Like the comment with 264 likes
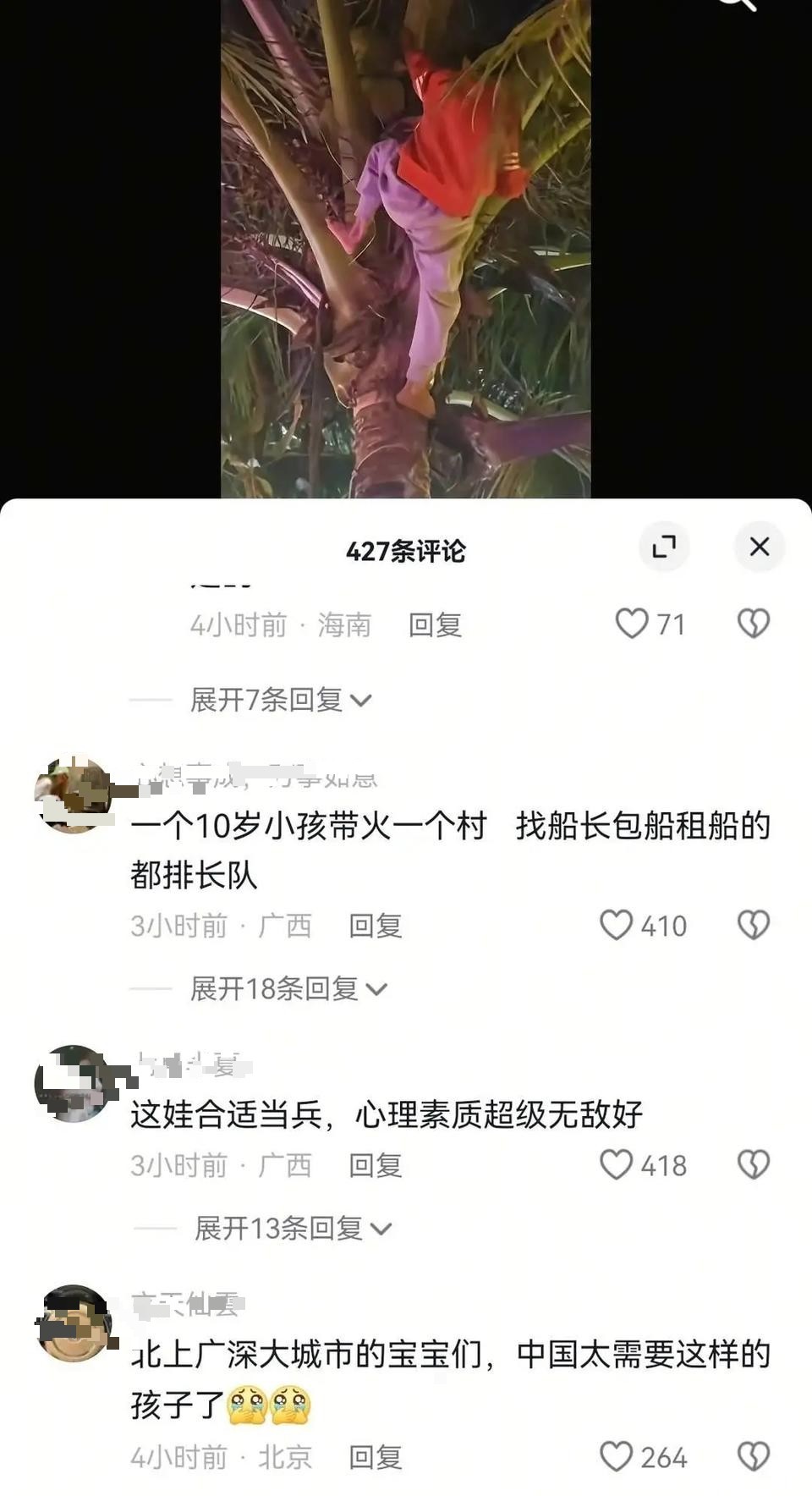The width and height of the screenshot is (812, 1496). (616, 1457)
